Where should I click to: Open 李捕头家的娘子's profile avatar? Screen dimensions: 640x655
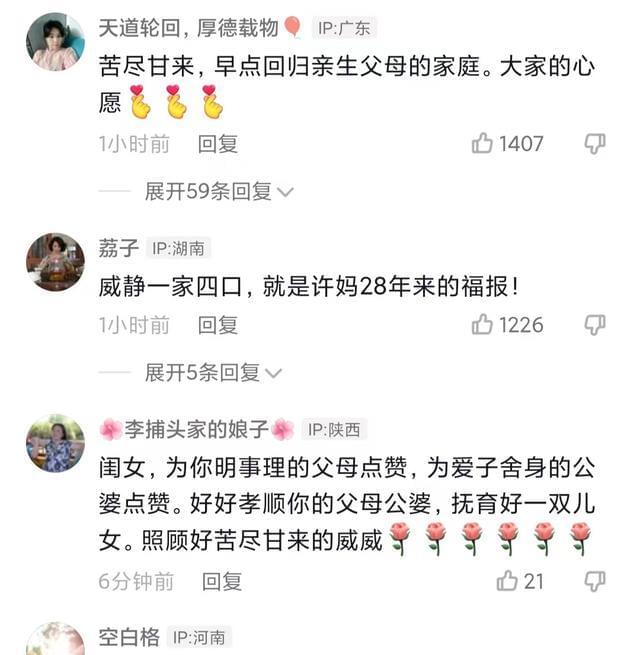point(55,443)
